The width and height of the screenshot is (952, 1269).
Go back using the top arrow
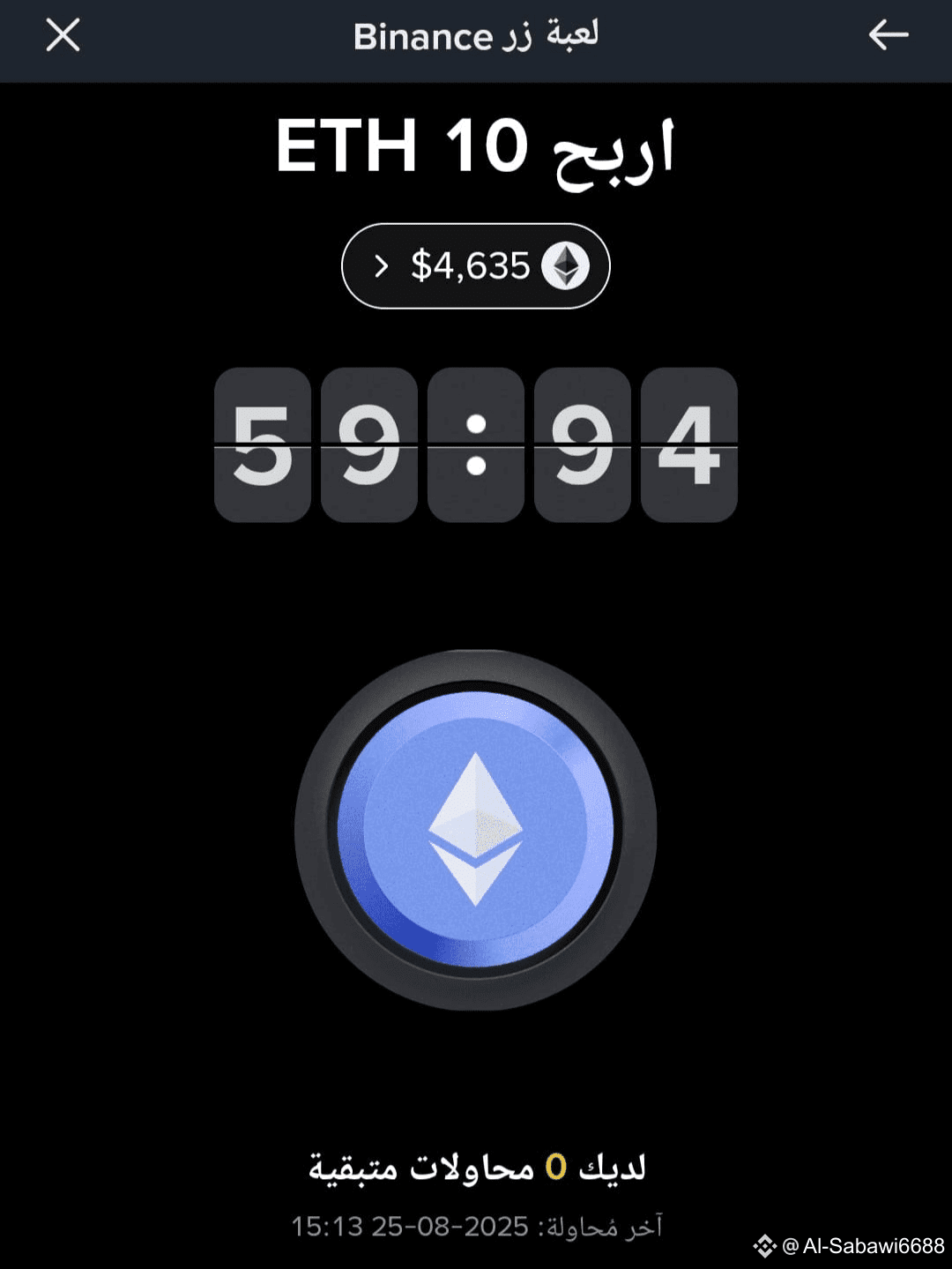pyautogui.click(x=888, y=35)
